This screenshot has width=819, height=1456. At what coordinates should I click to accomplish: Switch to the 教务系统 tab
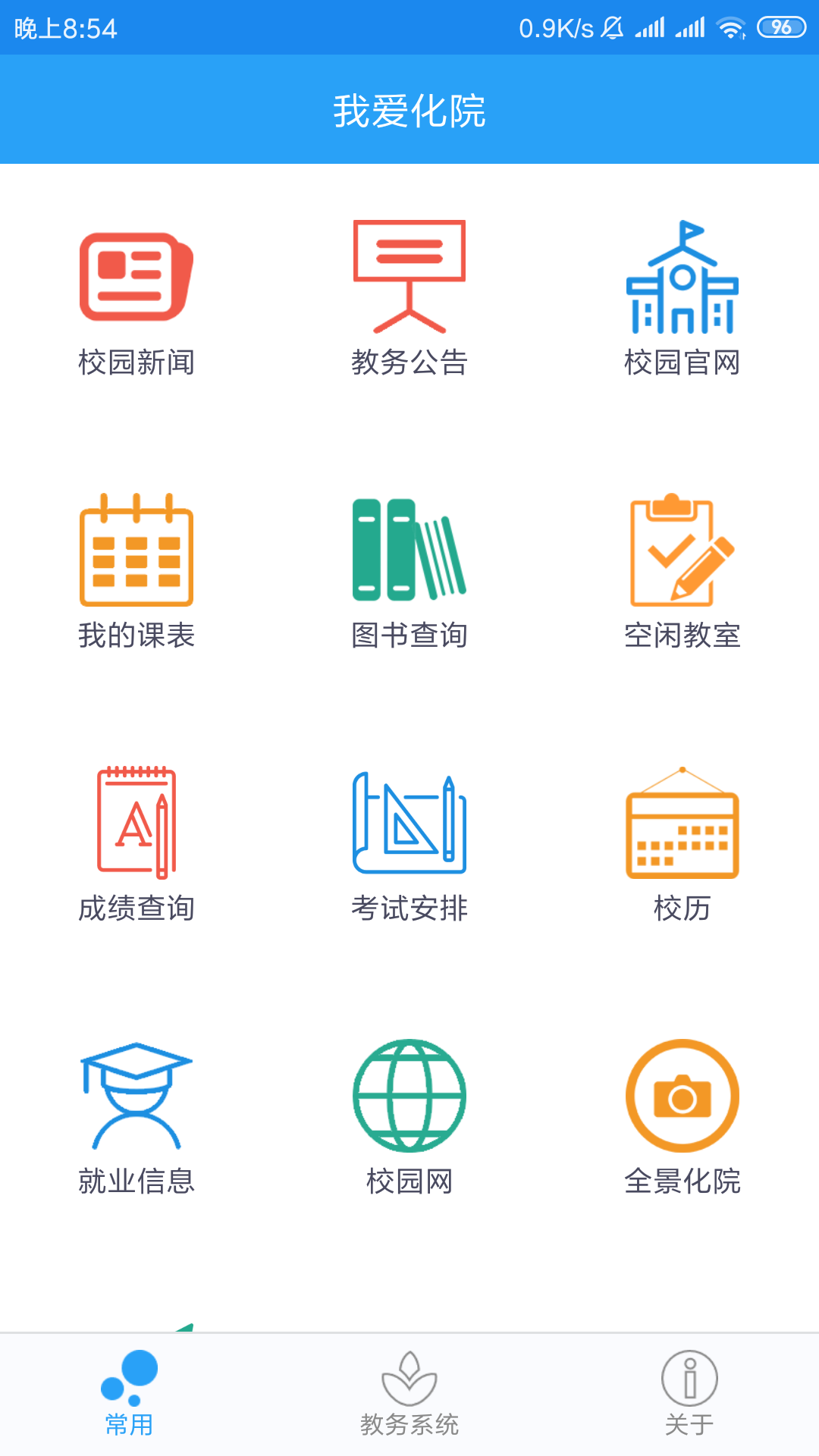click(x=409, y=1394)
